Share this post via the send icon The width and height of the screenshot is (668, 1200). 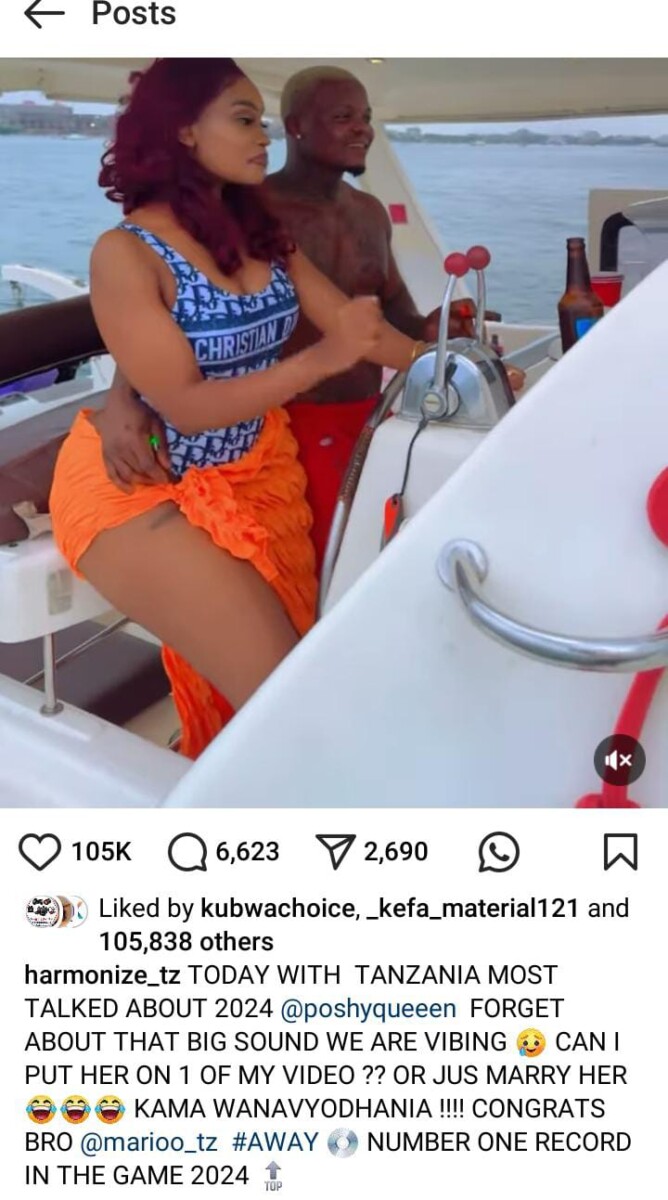click(x=334, y=852)
